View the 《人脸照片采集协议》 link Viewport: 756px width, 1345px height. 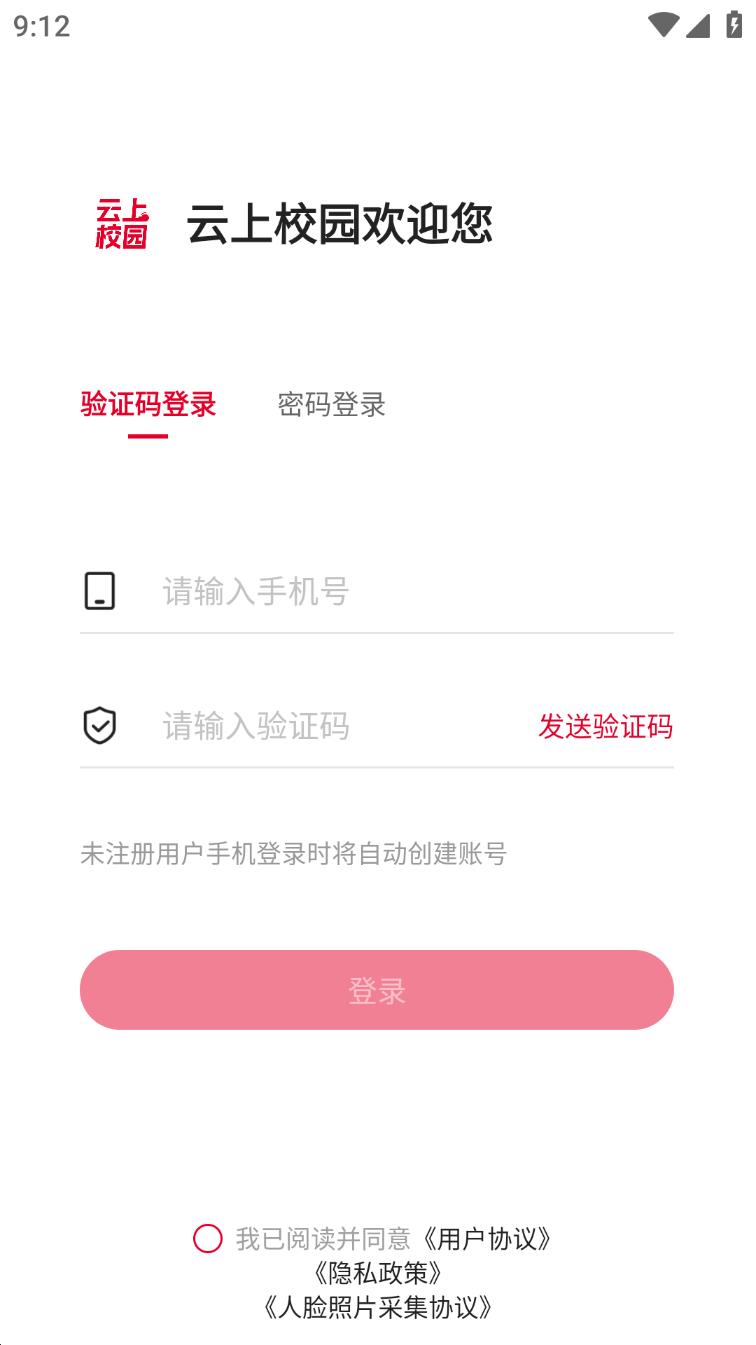coord(377,1307)
